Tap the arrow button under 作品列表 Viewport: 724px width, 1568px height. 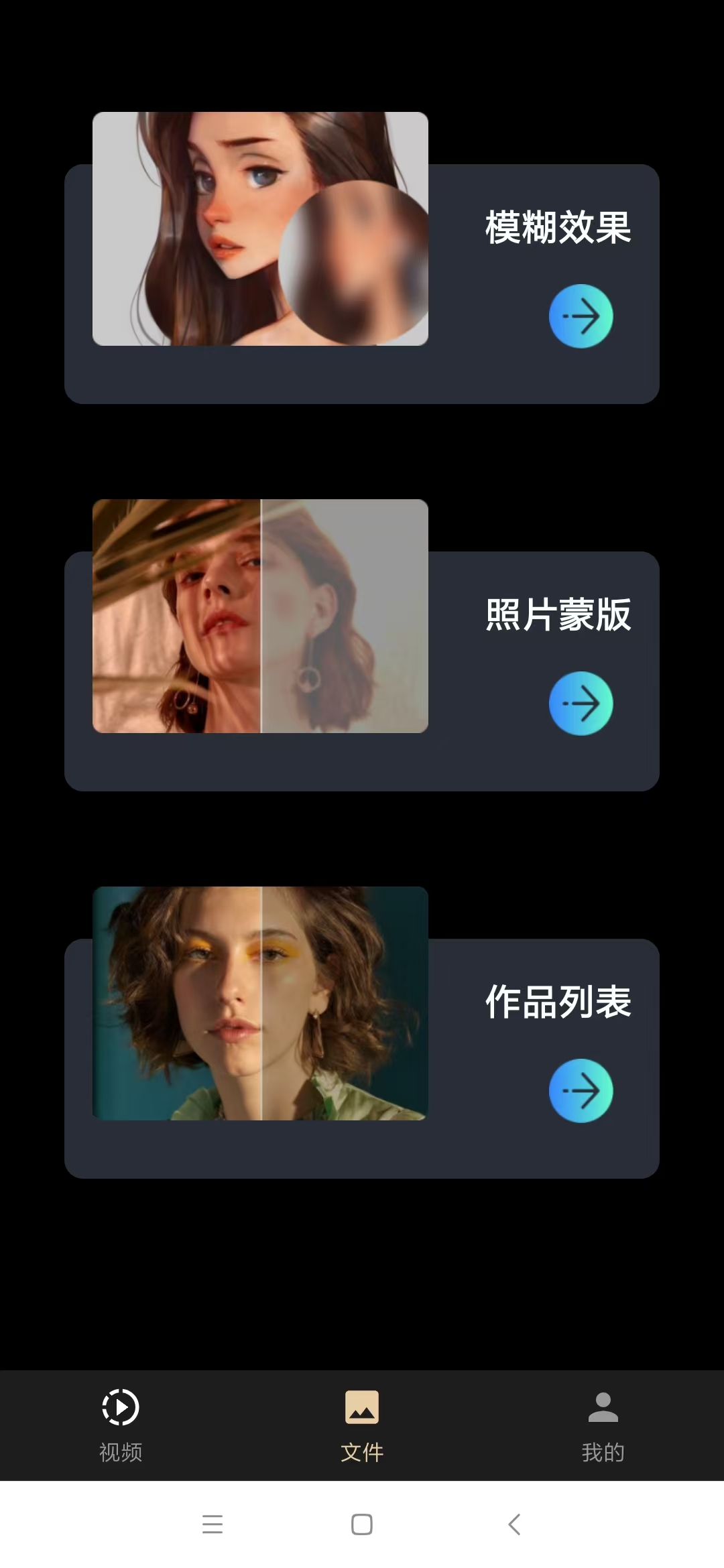[x=581, y=1091]
